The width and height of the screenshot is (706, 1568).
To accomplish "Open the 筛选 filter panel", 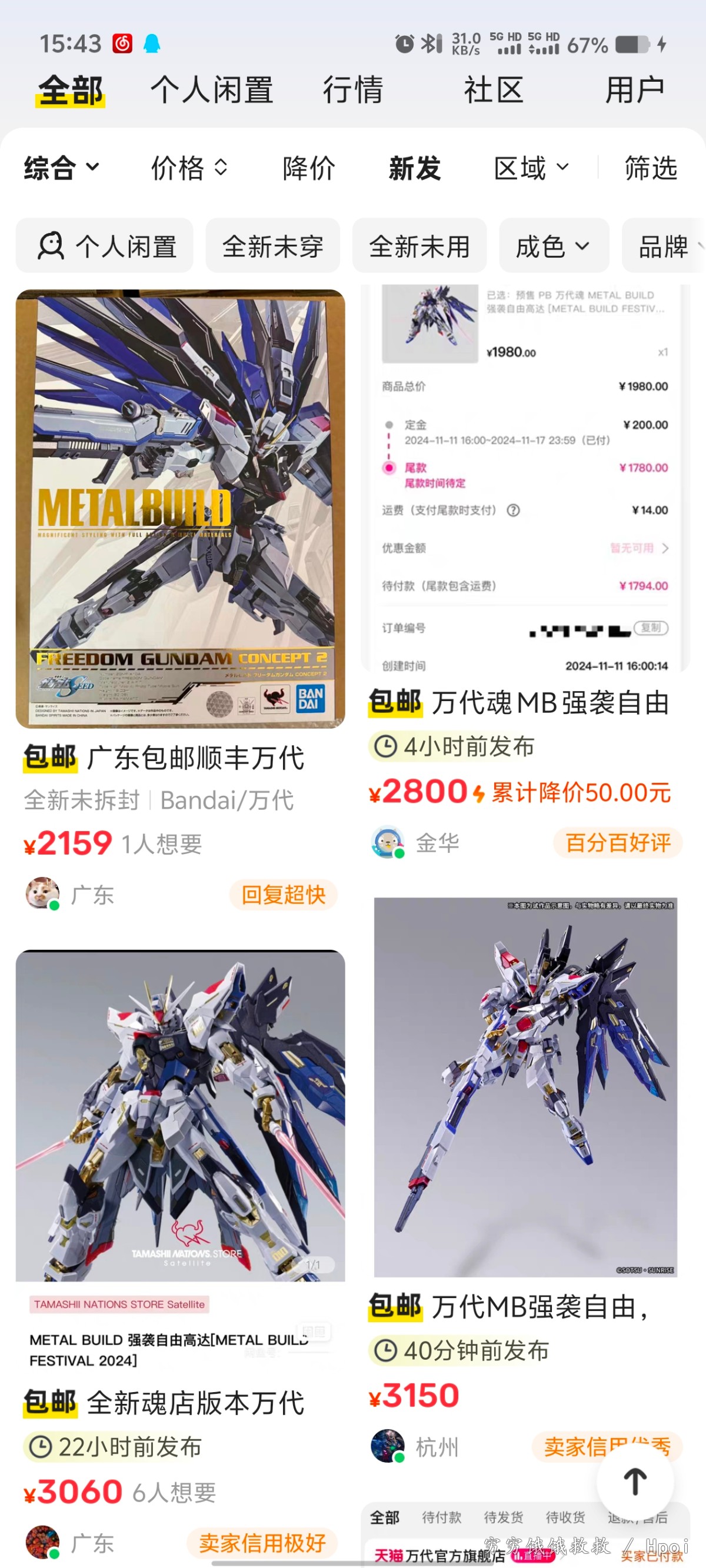I will pyautogui.click(x=651, y=168).
